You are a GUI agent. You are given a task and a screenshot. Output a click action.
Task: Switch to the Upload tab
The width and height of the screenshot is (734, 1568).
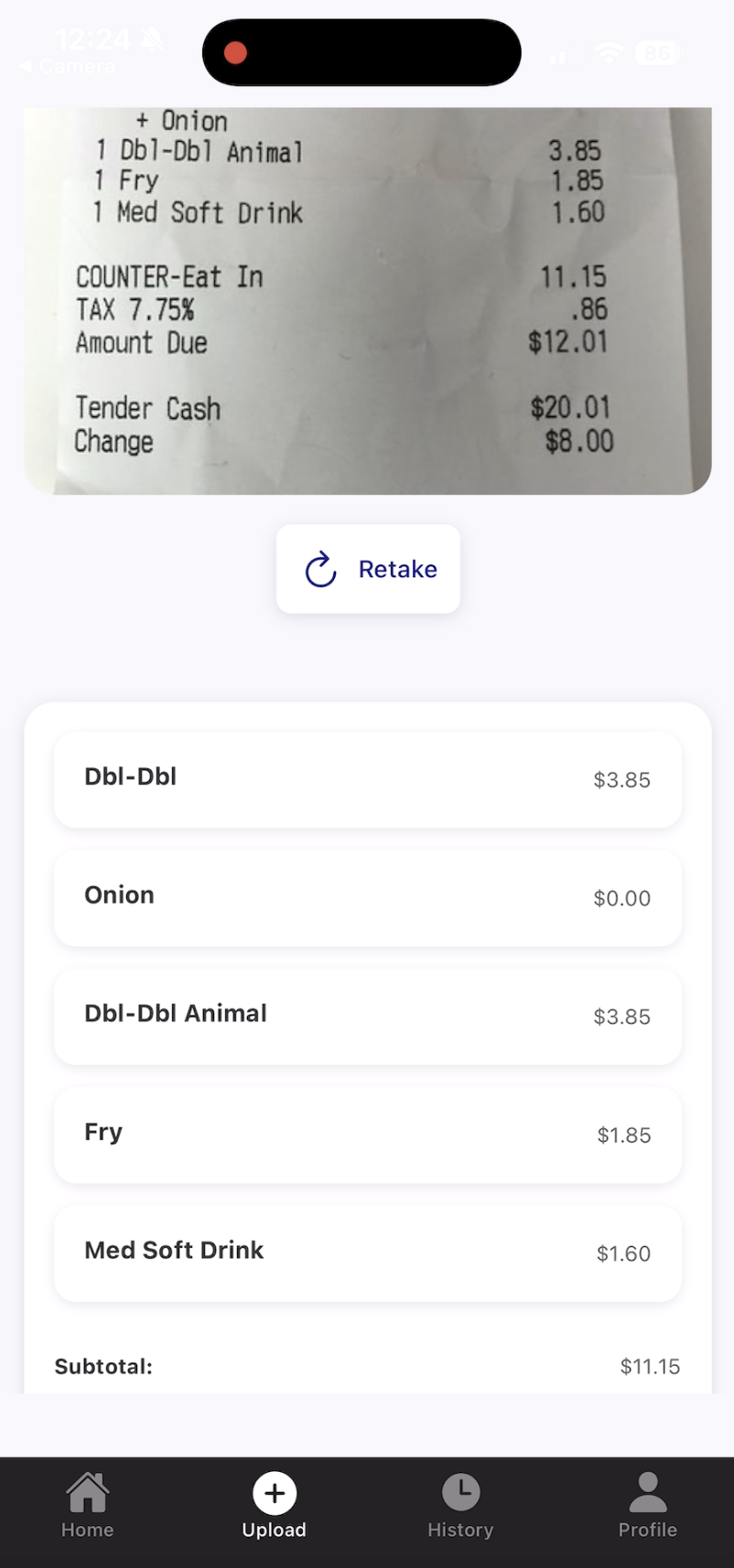click(x=275, y=1506)
